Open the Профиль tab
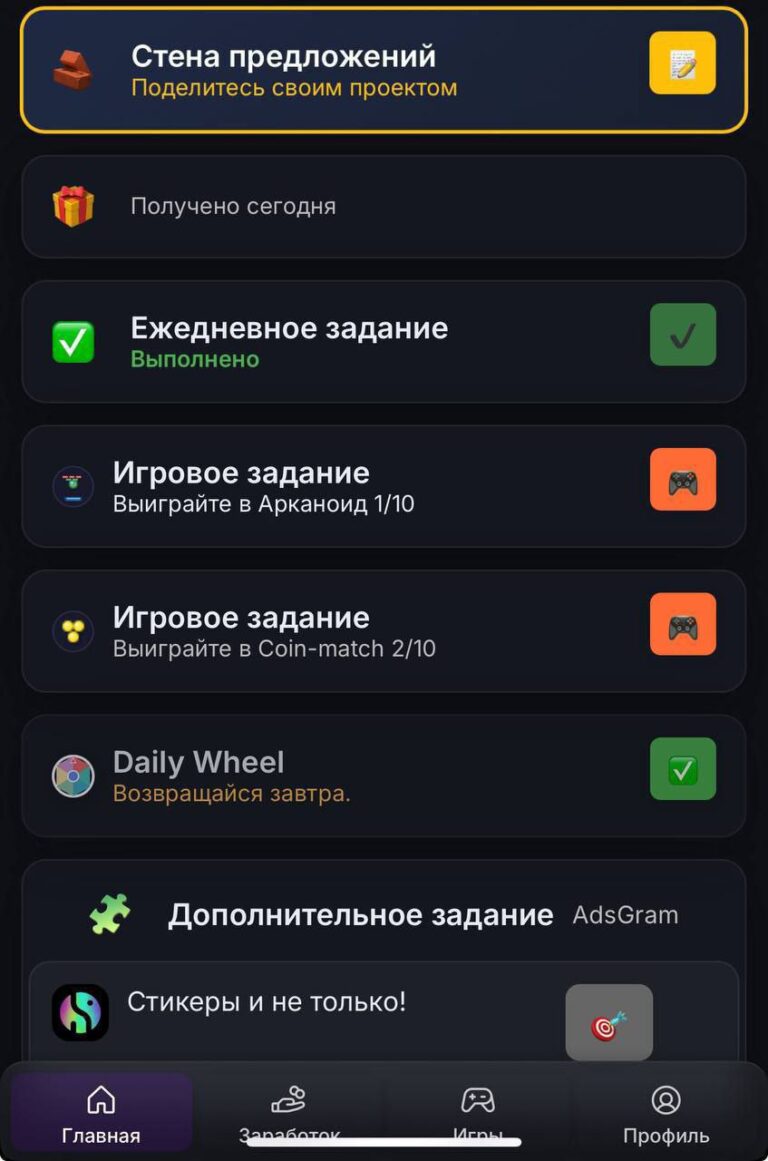768x1161 pixels. pyautogui.click(x=665, y=1114)
